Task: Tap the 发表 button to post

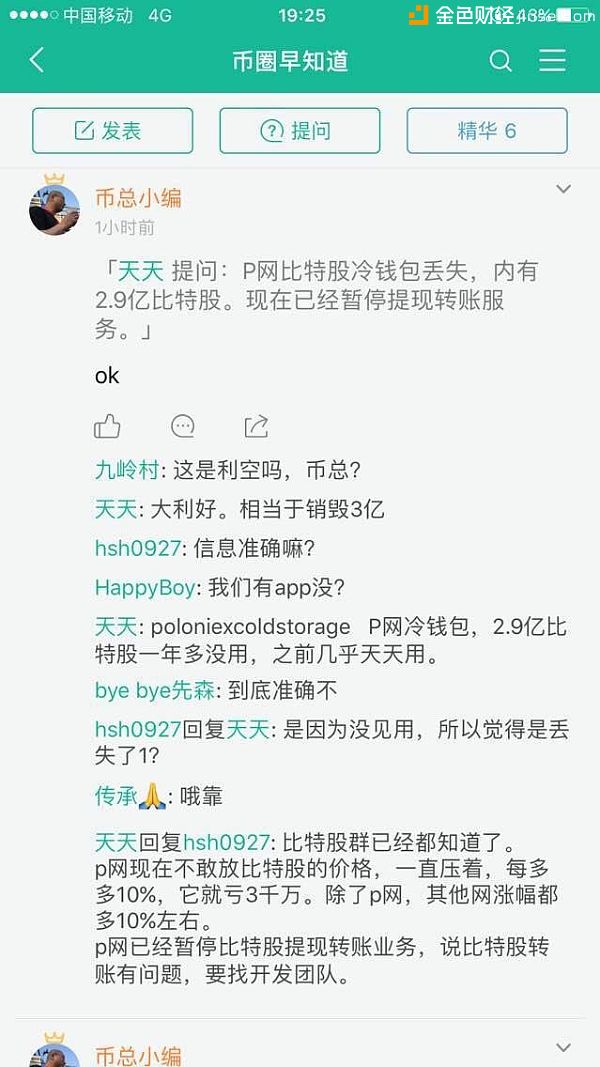Action: (112, 131)
